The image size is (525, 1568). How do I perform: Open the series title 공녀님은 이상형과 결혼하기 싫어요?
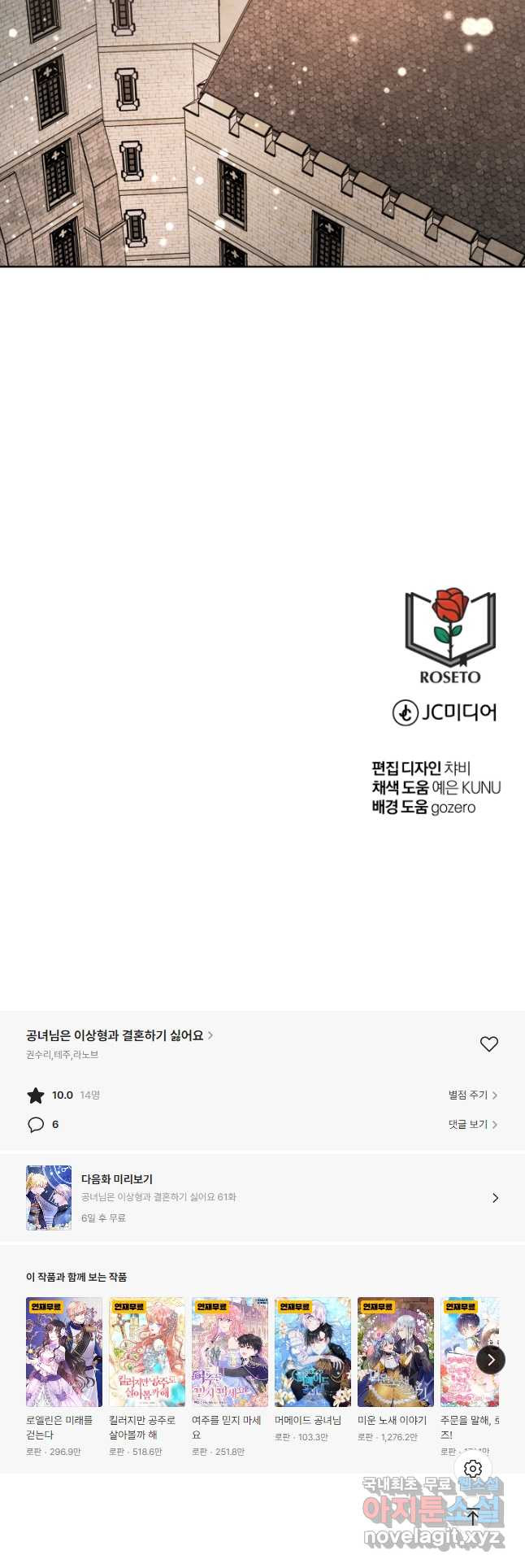click(119, 1035)
